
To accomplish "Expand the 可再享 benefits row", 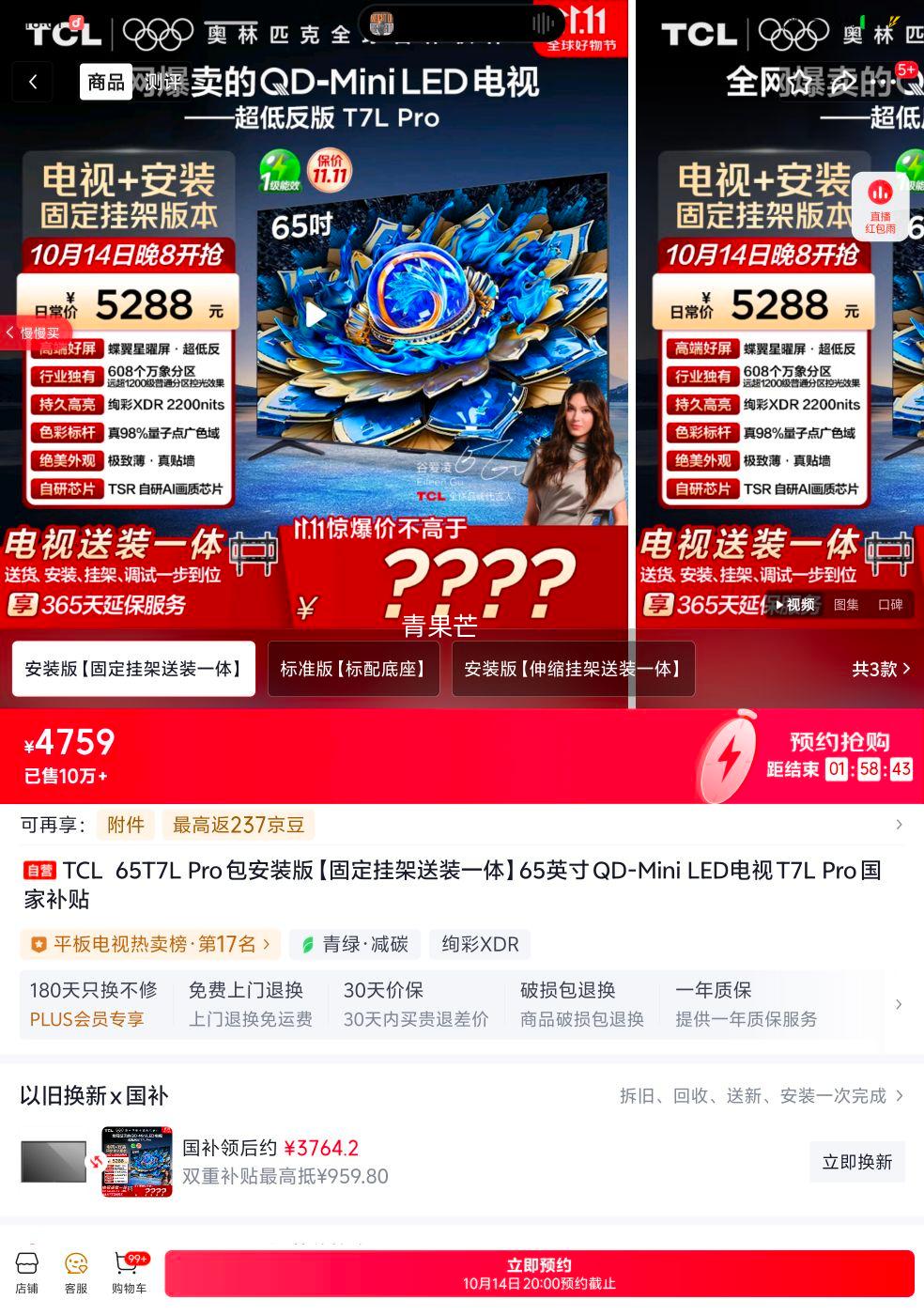I will coord(898,825).
